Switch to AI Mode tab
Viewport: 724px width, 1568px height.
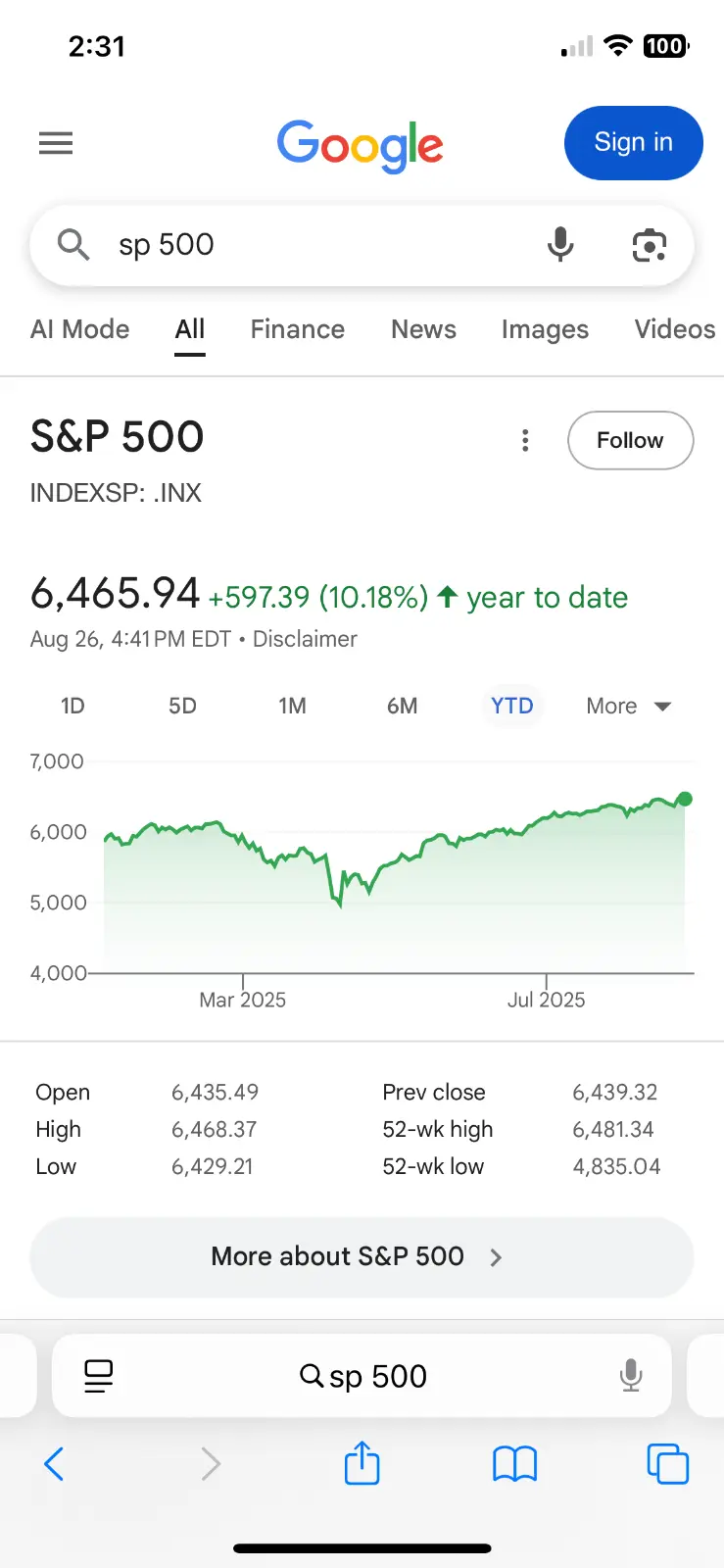coord(80,329)
